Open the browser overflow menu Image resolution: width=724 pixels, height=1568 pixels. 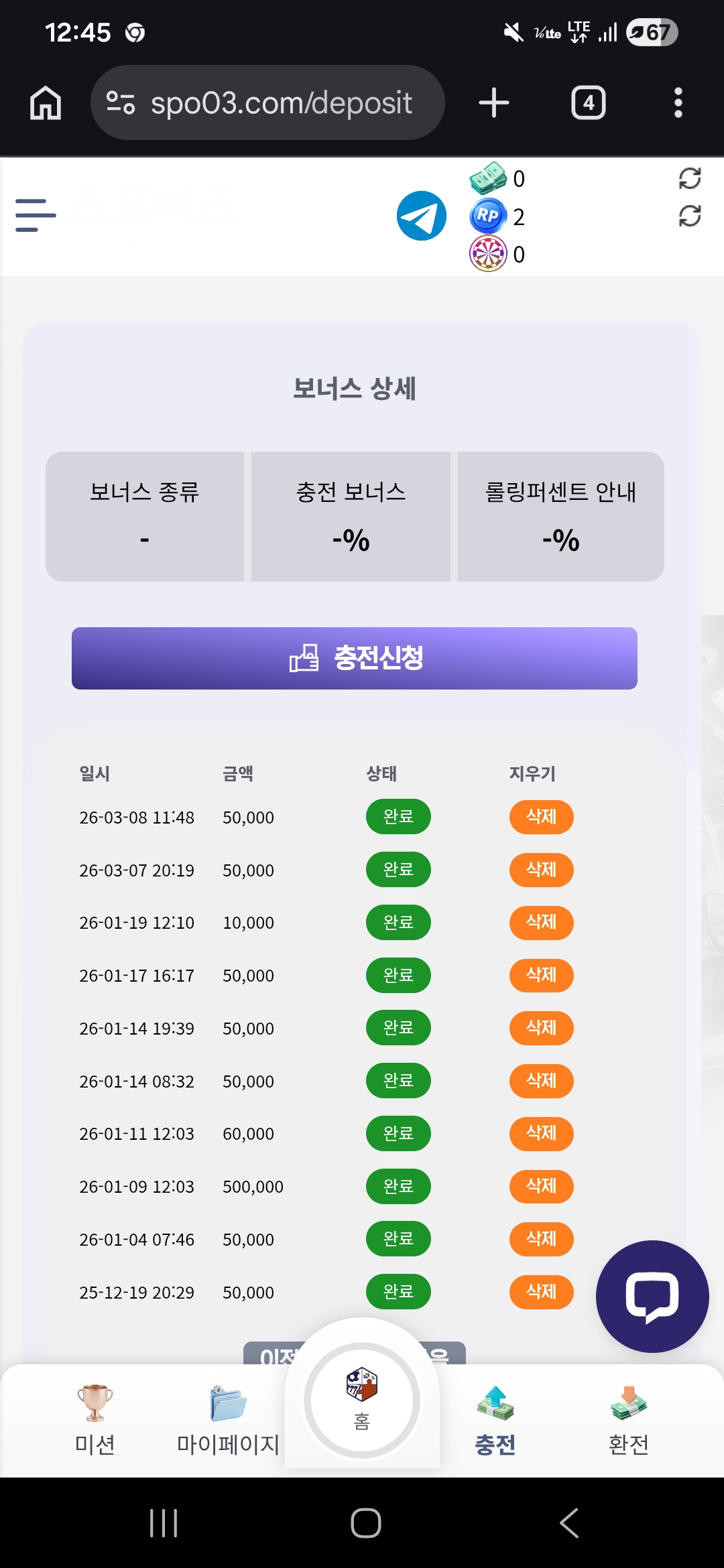(x=678, y=103)
